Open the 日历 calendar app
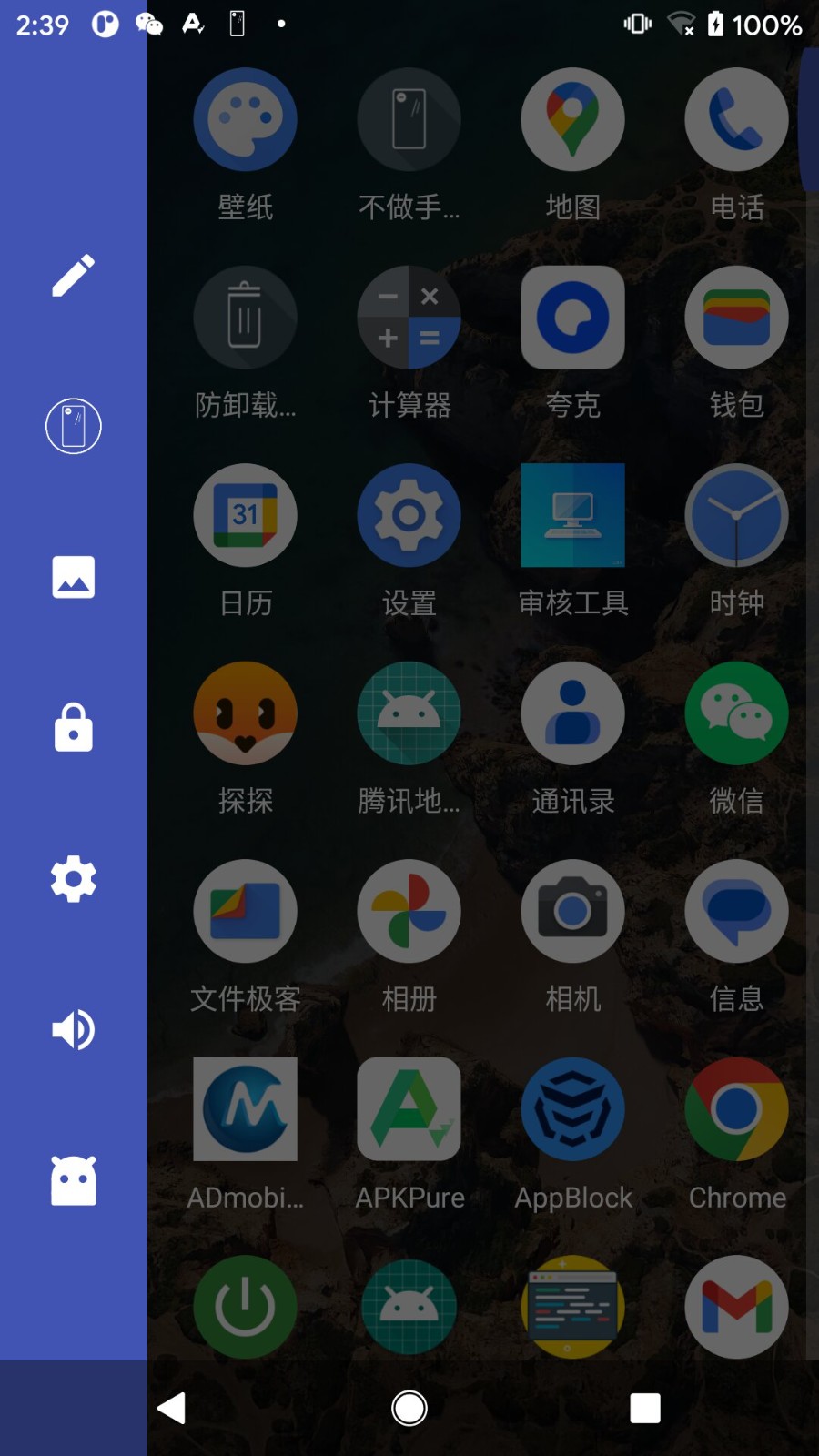The width and height of the screenshot is (819, 1456). (x=245, y=516)
